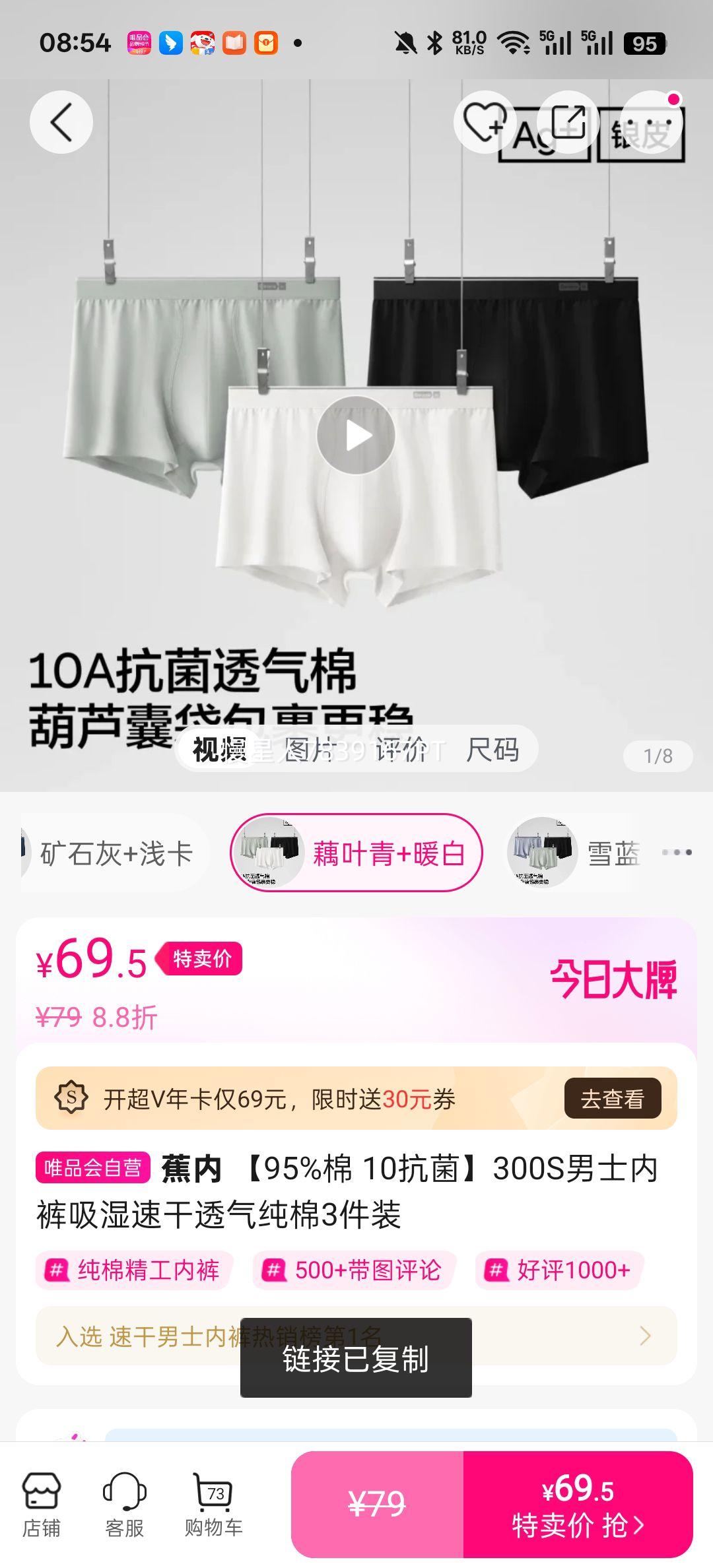
Task: Open the share icon at top right
Action: [566, 121]
